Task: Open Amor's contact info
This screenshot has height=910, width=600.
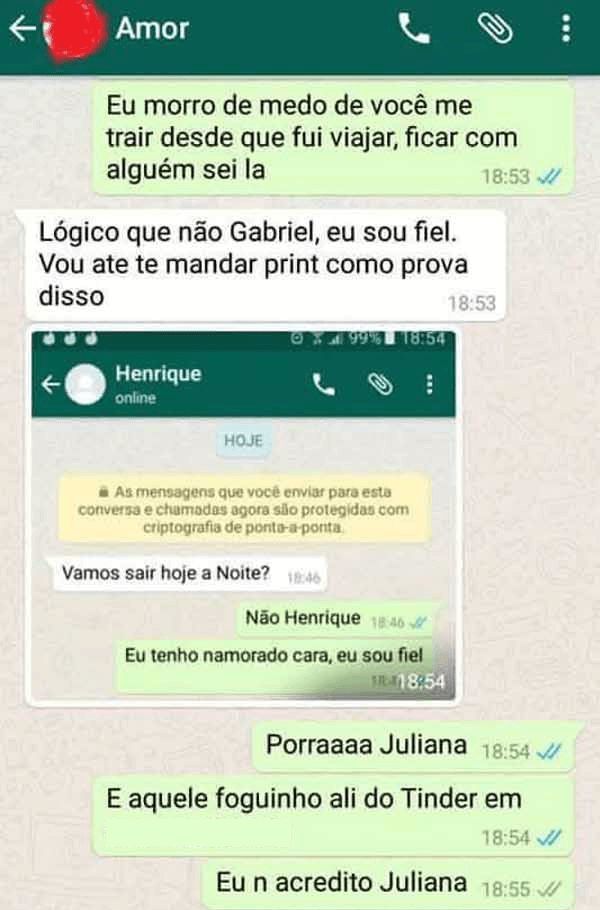Action: [152, 29]
